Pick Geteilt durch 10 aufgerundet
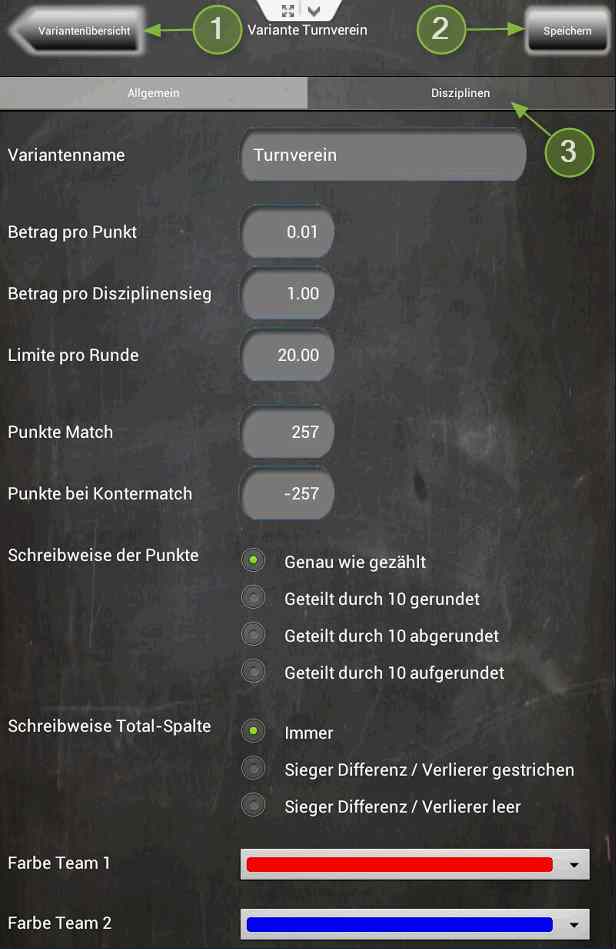The image size is (616, 949). point(254,672)
